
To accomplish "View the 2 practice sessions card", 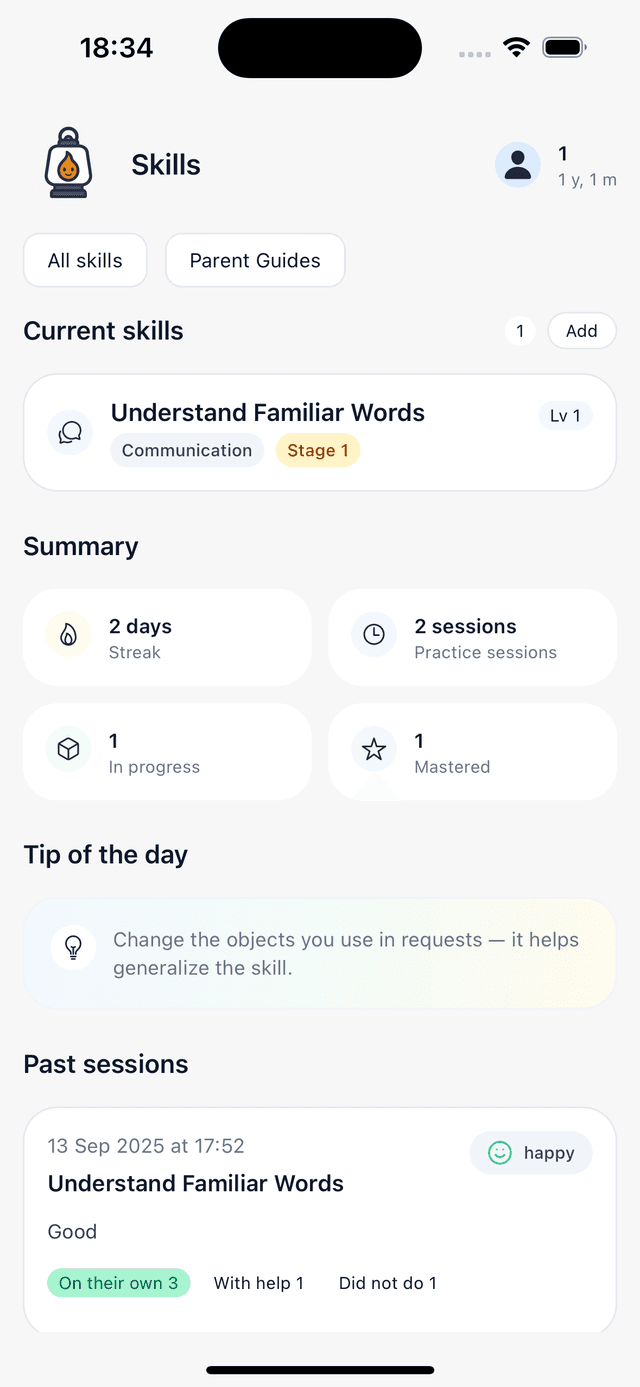I will pyautogui.click(x=472, y=638).
